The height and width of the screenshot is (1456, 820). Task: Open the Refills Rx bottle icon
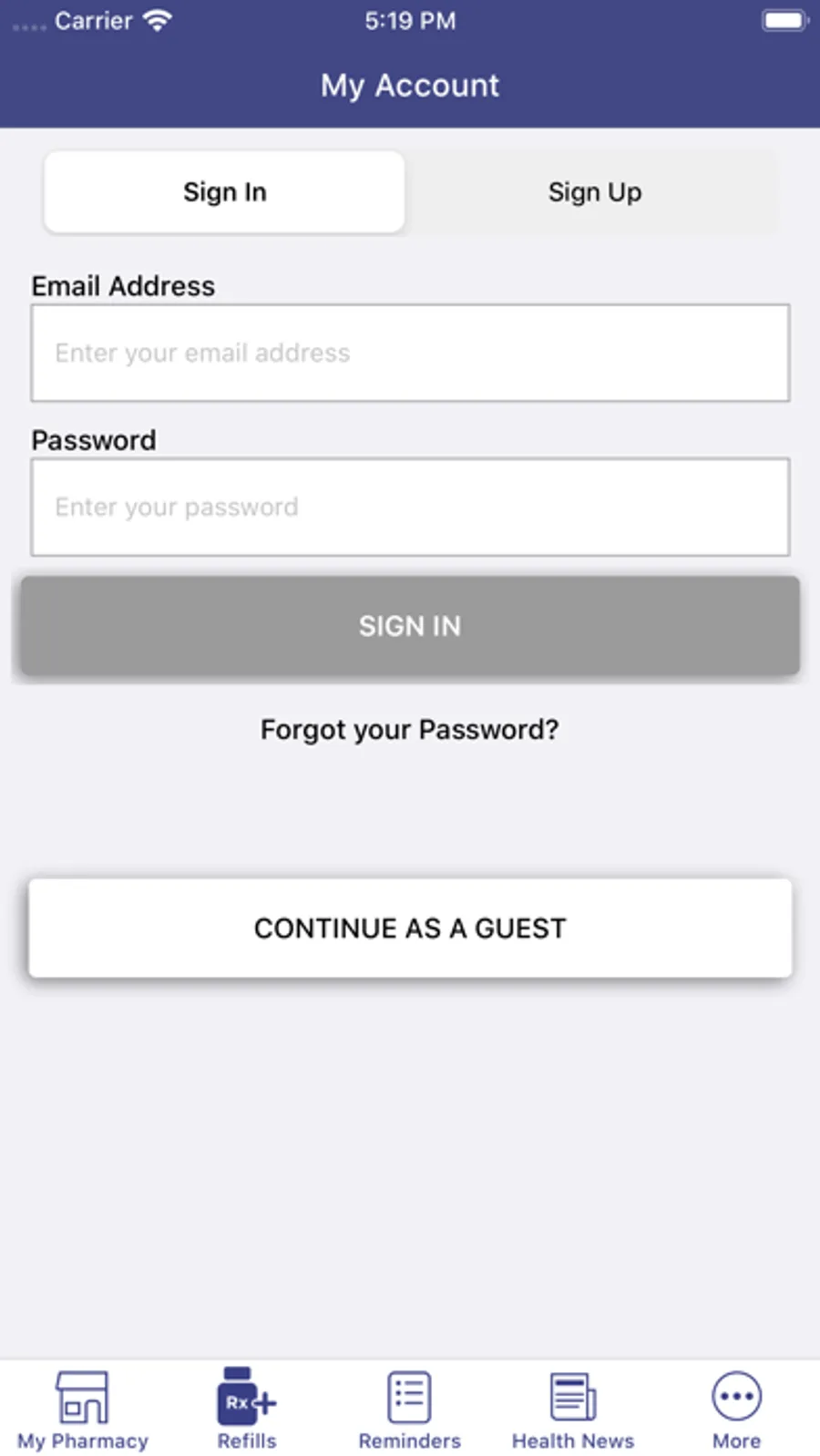pos(245,1395)
